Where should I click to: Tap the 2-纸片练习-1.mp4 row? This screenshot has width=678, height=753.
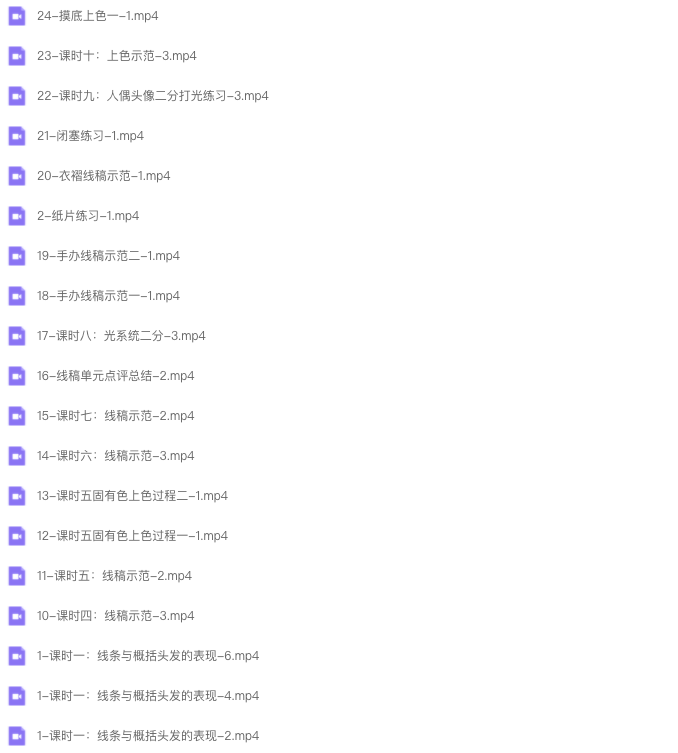tap(88, 216)
